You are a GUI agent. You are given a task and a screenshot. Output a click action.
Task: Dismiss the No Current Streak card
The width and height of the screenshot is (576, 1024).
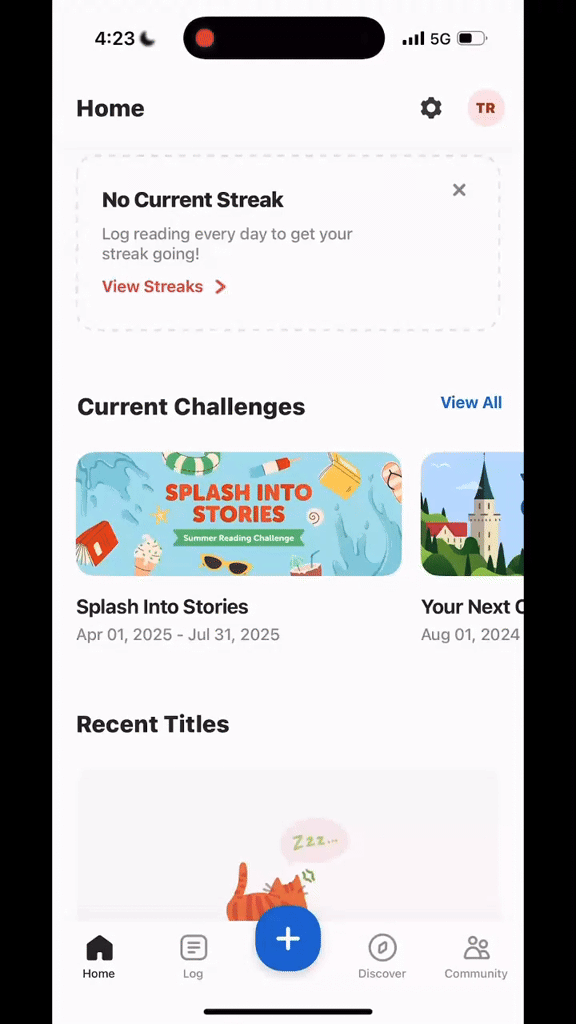coord(459,190)
